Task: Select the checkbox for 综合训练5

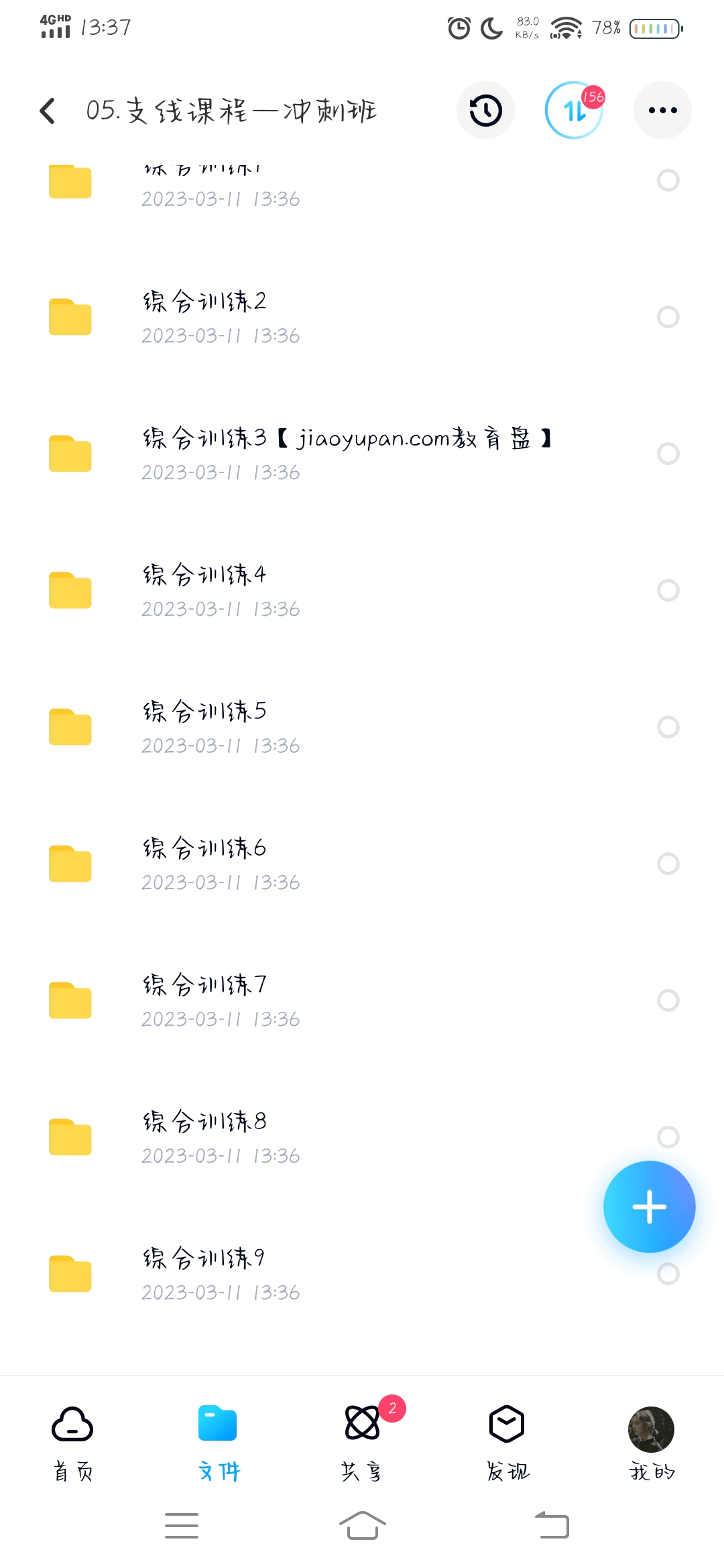Action: (x=668, y=726)
